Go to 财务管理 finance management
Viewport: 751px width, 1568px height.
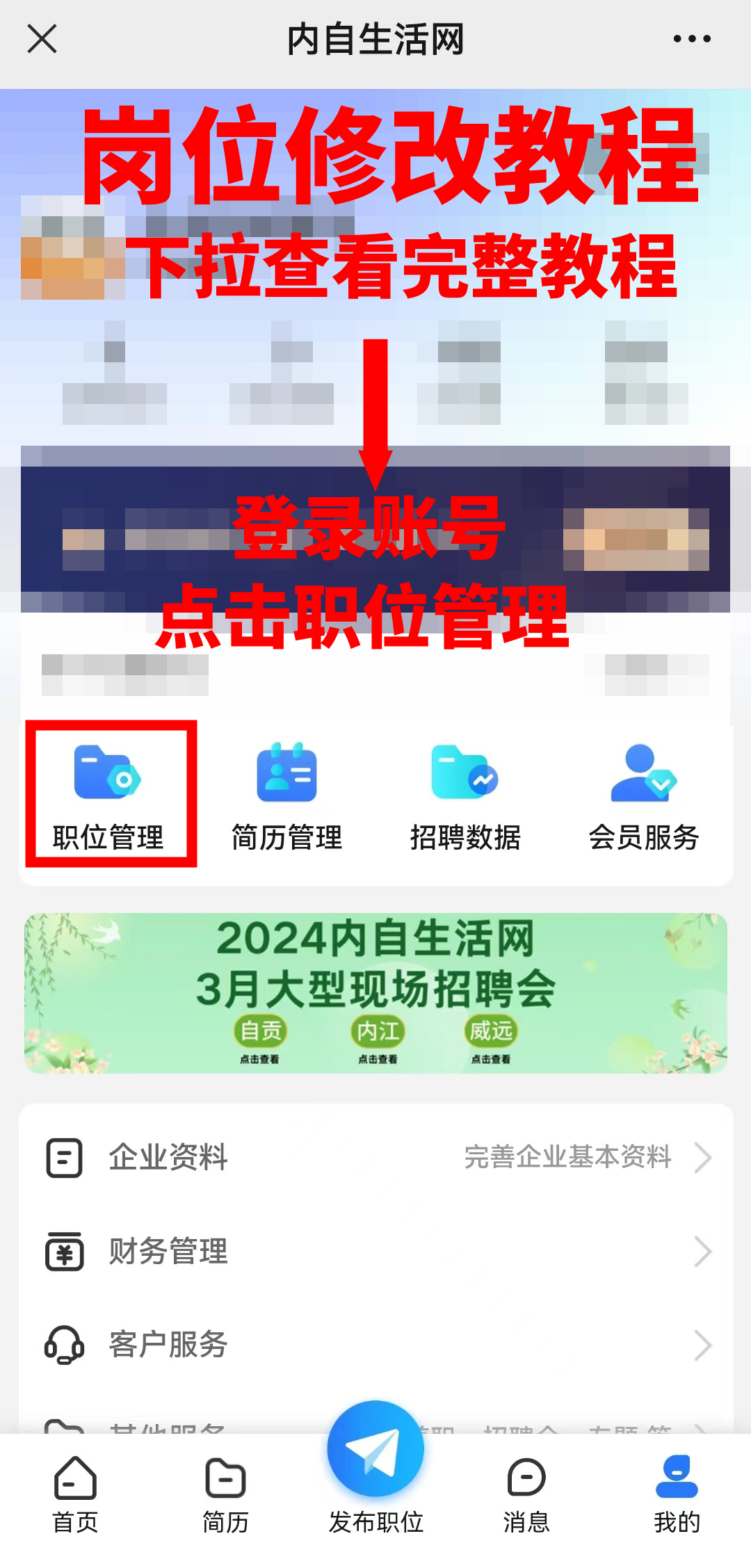pos(375,1252)
